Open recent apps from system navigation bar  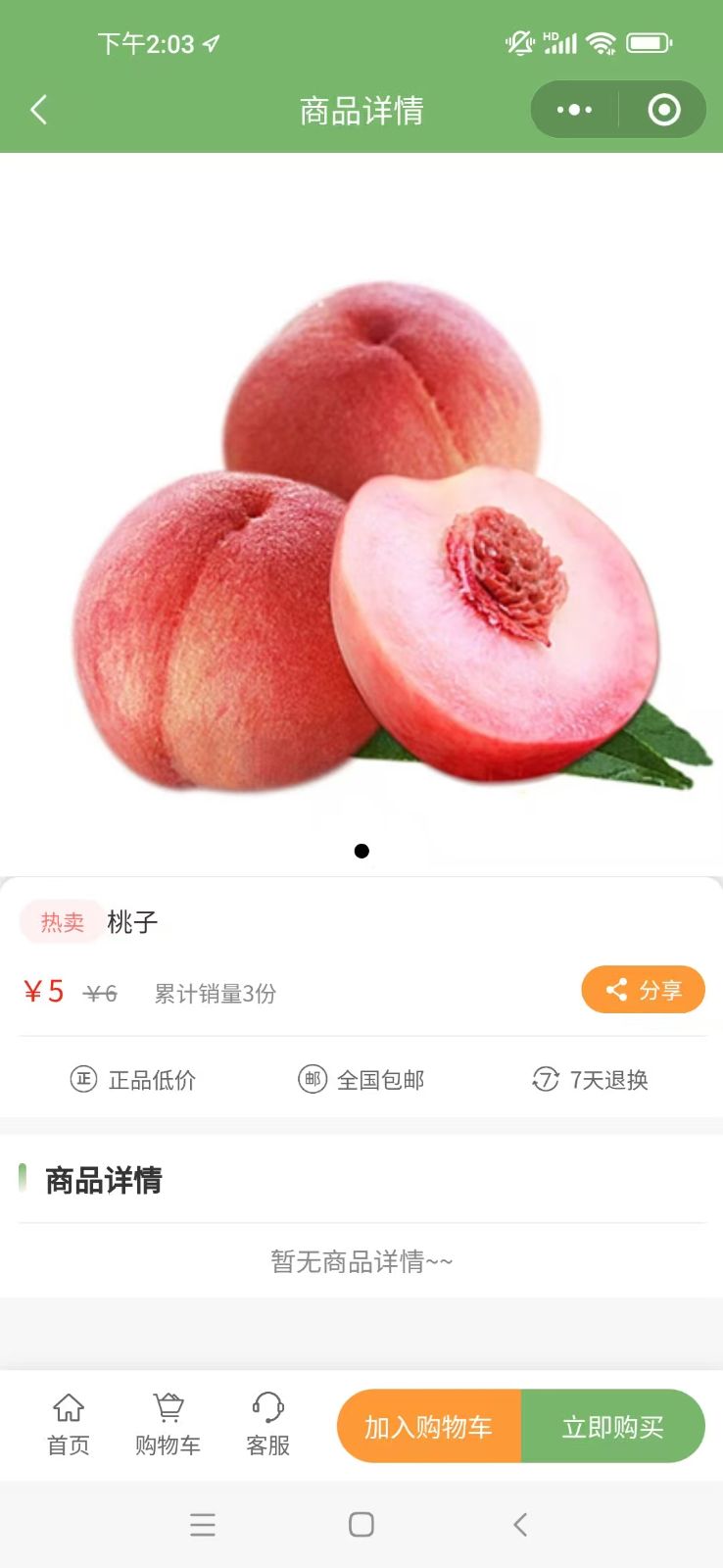203,1525
